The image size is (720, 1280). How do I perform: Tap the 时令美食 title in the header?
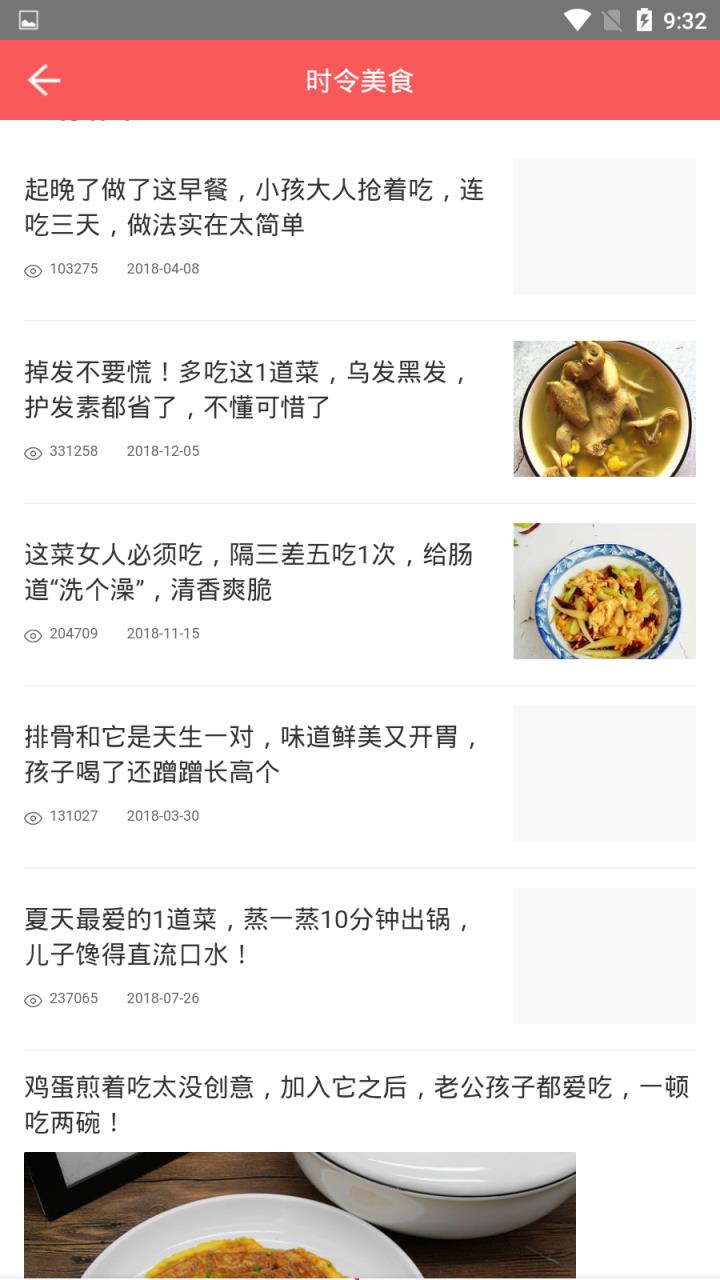[x=360, y=80]
